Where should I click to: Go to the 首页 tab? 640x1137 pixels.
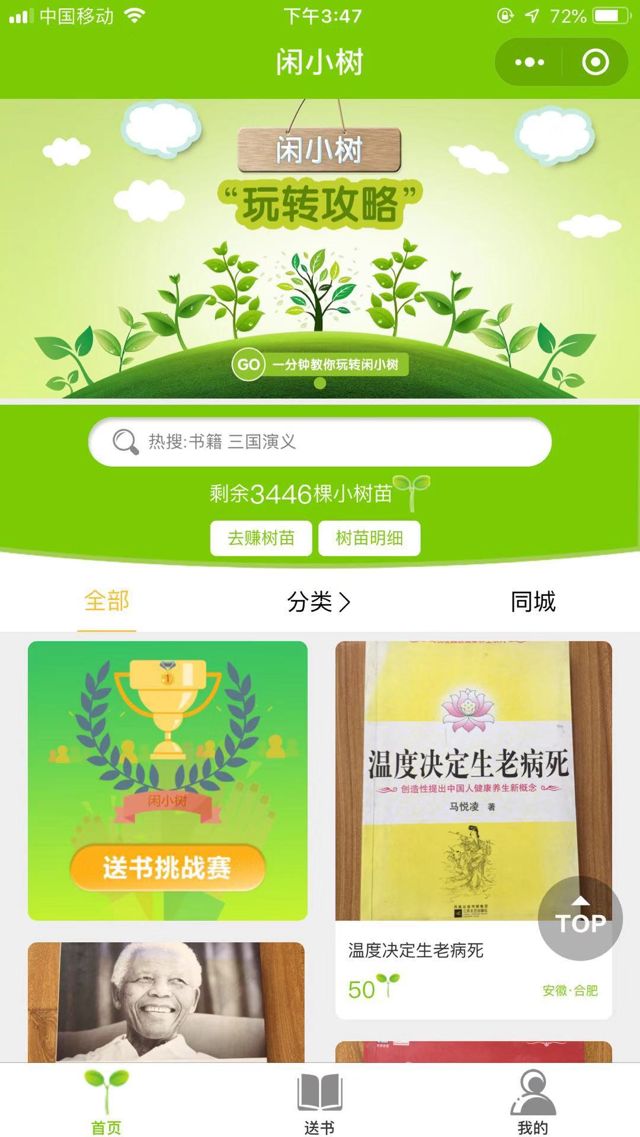[x=106, y=1100]
